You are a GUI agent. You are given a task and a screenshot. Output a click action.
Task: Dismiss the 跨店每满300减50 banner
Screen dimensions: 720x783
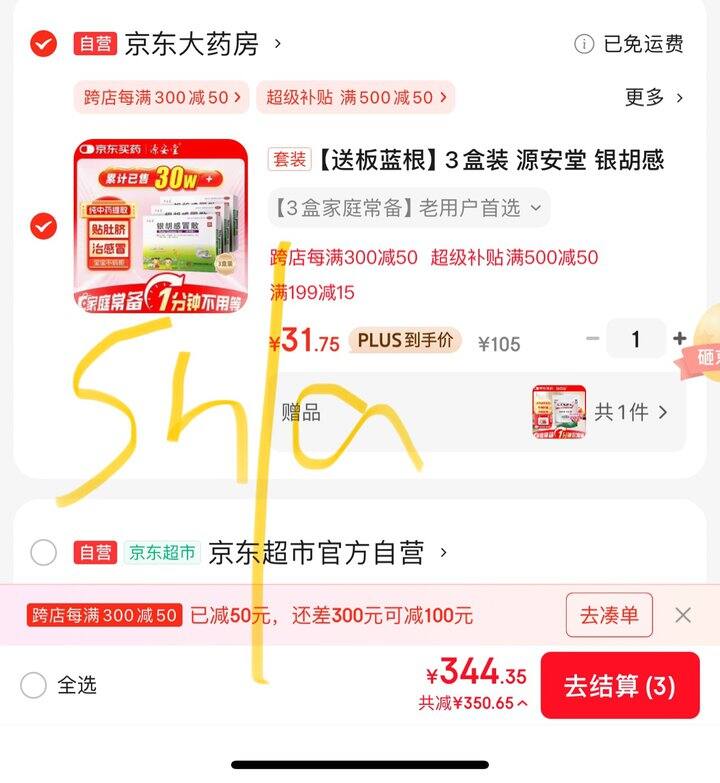[x=683, y=615]
